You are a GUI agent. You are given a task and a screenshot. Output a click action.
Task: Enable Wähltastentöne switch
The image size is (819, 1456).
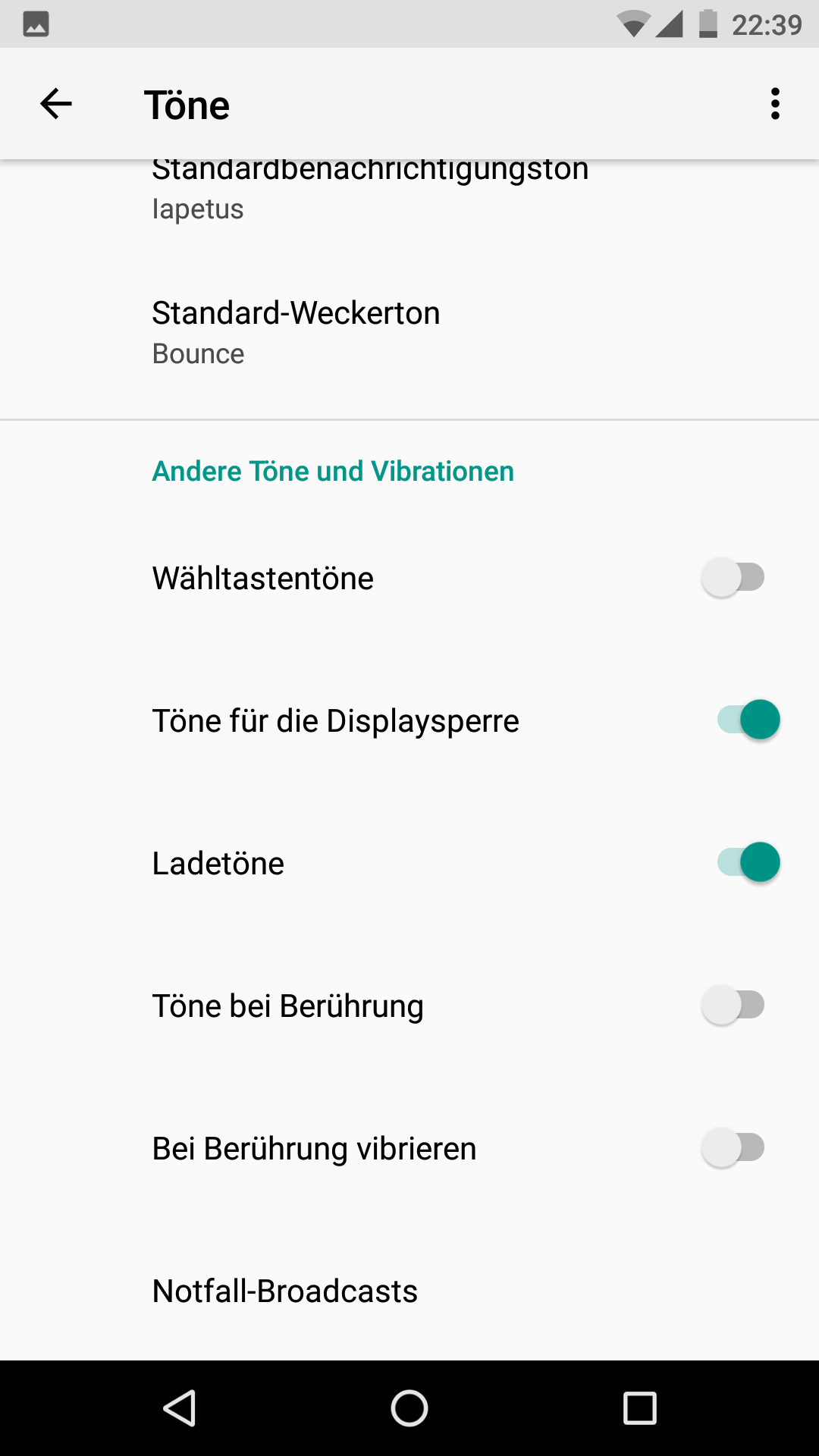pyautogui.click(x=733, y=577)
